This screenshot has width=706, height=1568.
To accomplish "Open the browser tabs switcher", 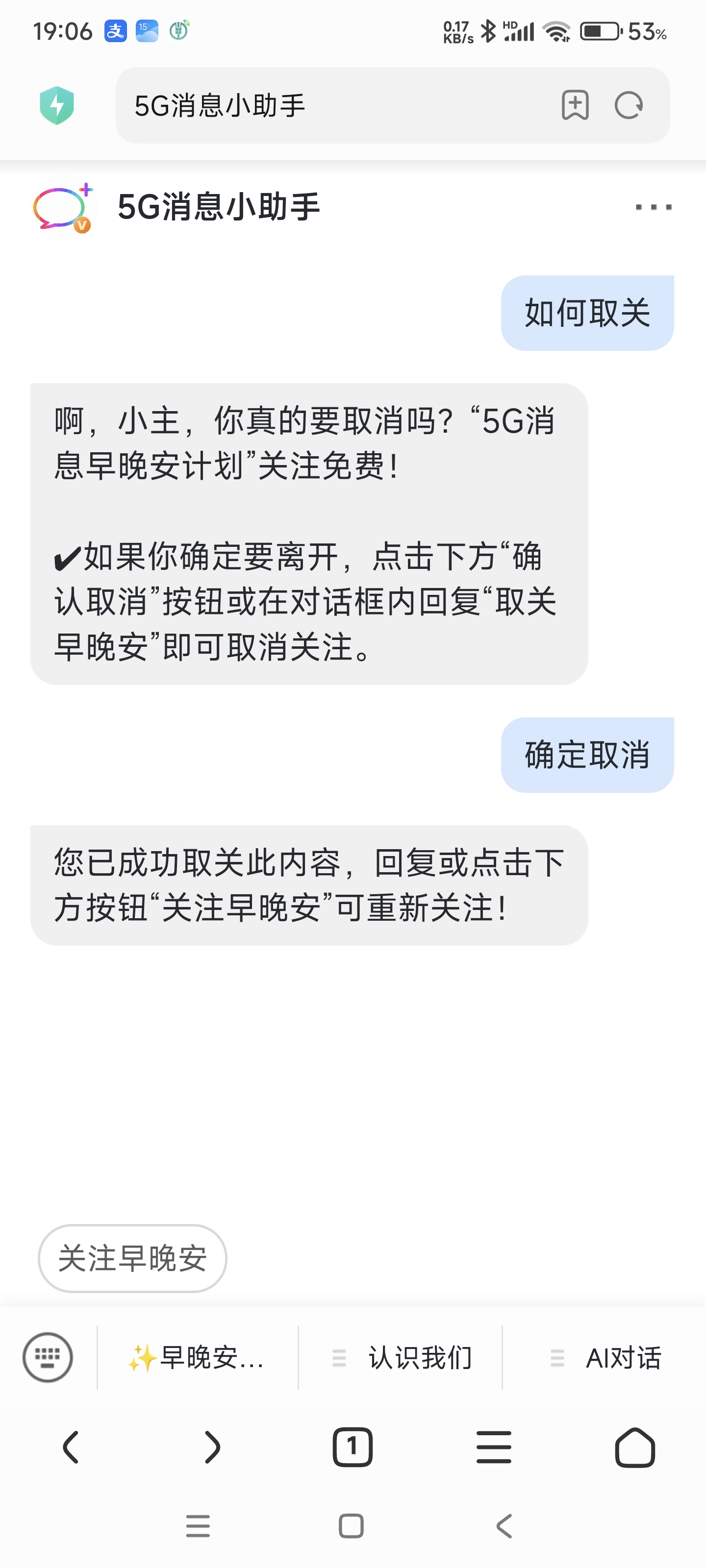I will (352, 1447).
